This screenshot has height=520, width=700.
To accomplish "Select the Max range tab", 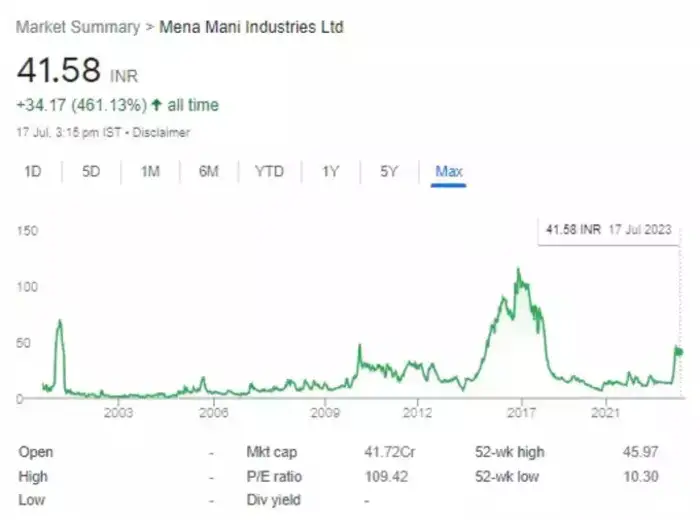I will click(449, 172).
